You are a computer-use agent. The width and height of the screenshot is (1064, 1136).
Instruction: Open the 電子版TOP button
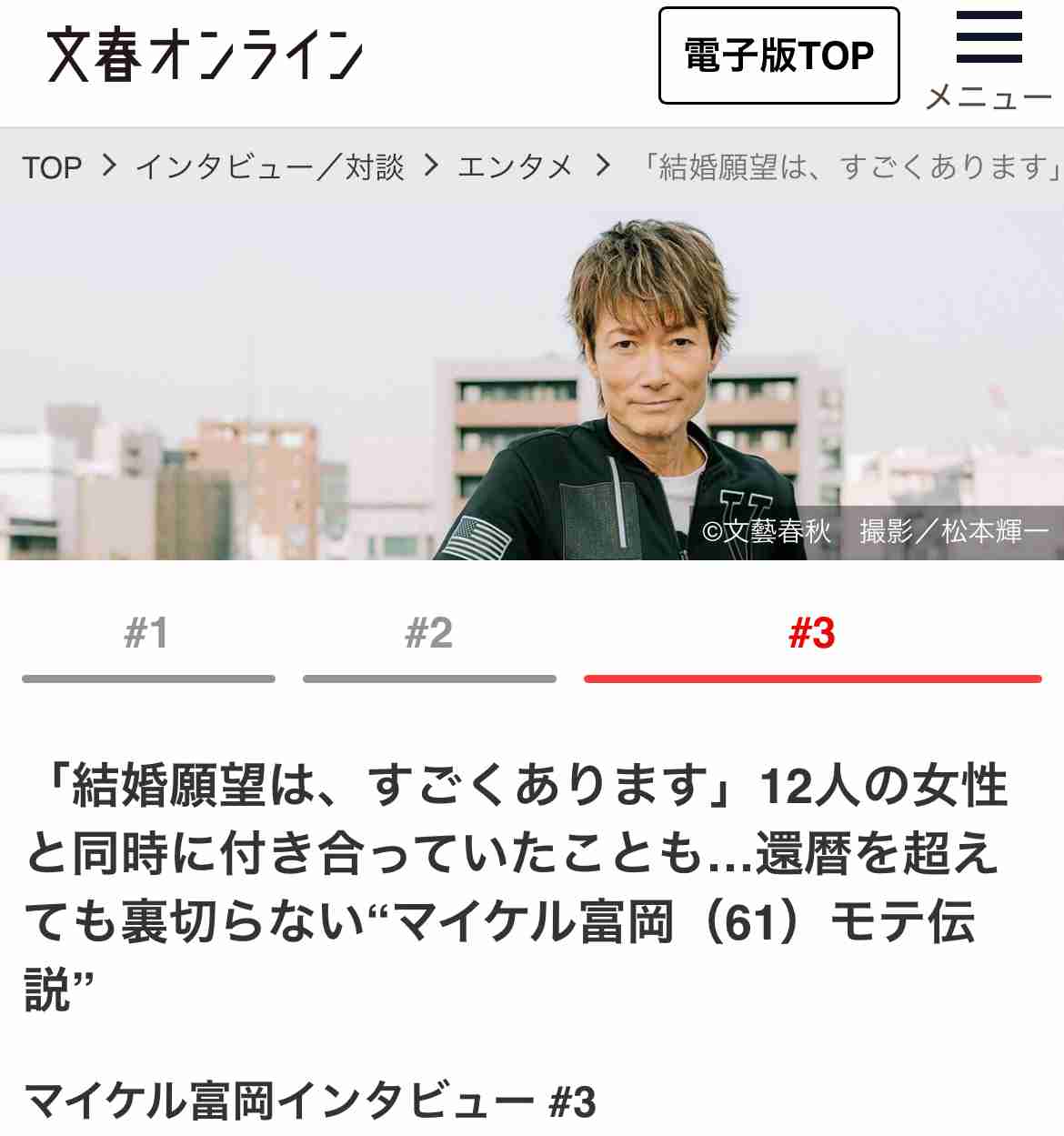pos(778,55)
